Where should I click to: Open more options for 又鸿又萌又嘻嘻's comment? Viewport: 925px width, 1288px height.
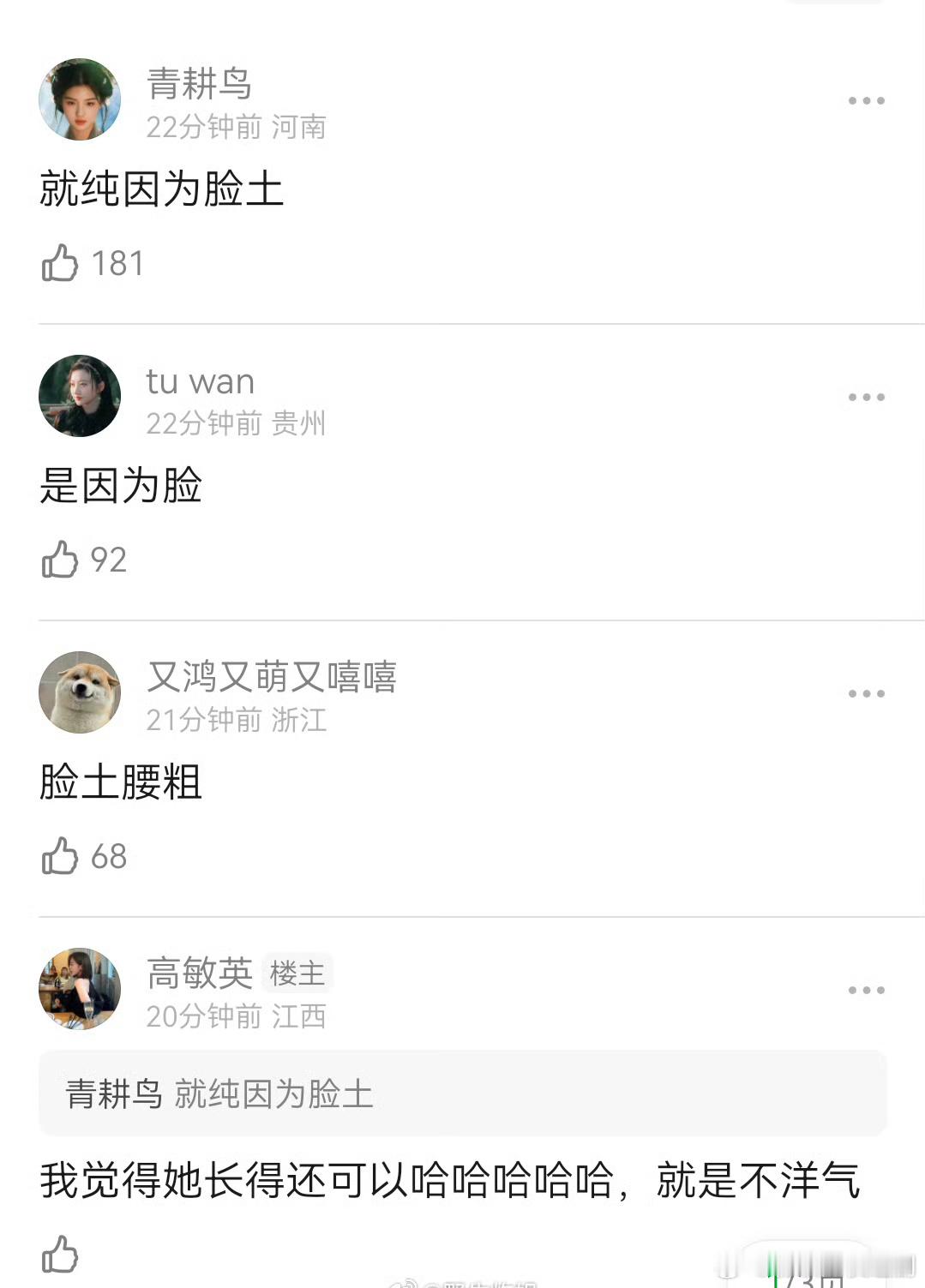click(866, 692)
